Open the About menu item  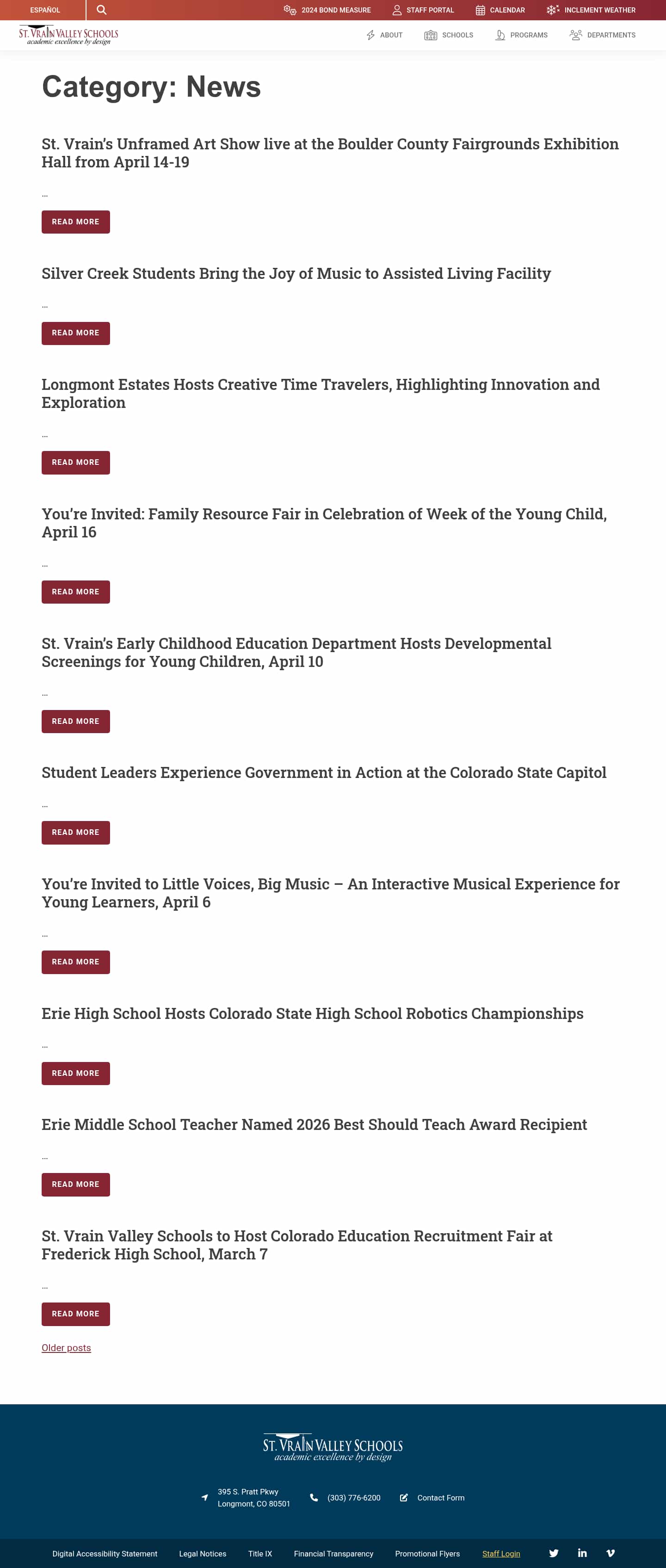pos(391,35)
